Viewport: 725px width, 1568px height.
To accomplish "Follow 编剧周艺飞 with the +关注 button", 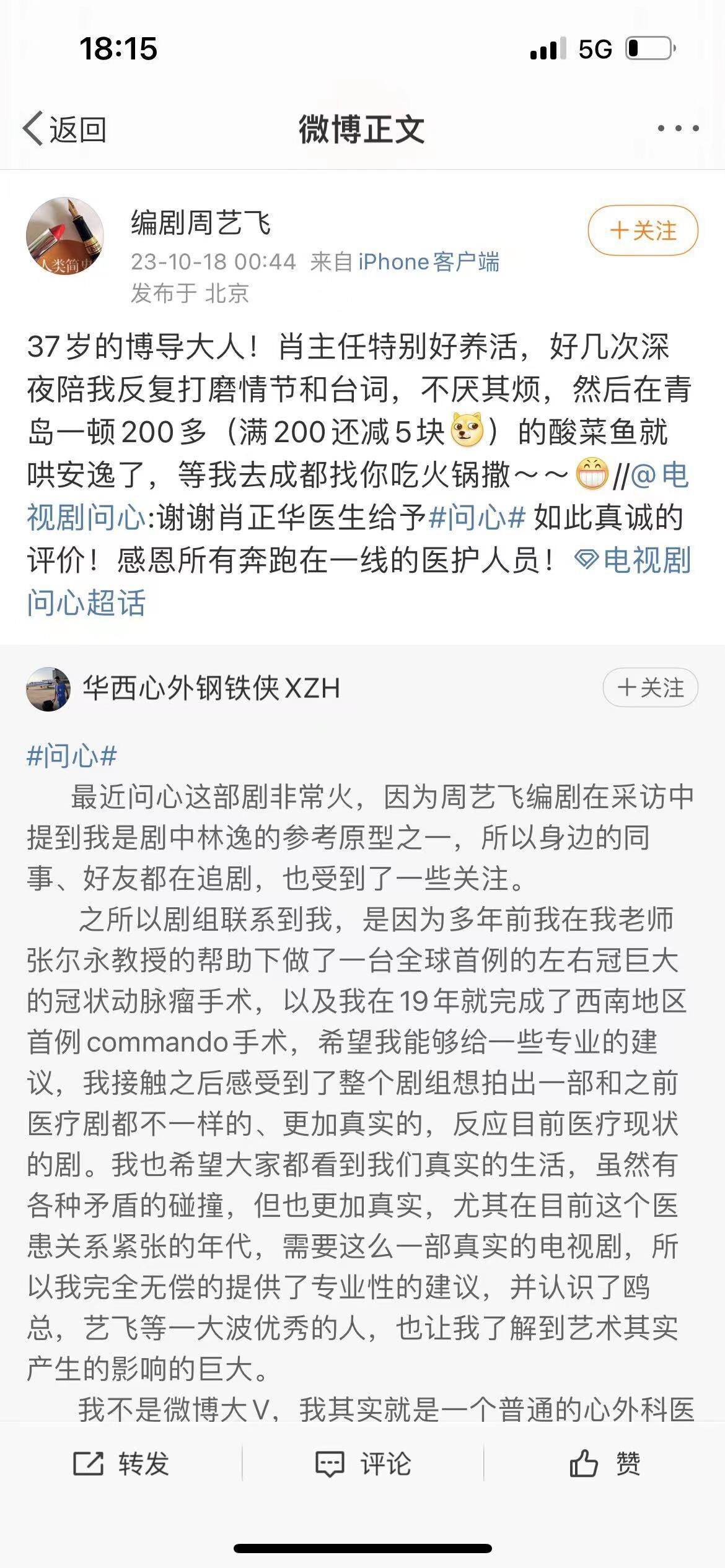I will 643,231.
